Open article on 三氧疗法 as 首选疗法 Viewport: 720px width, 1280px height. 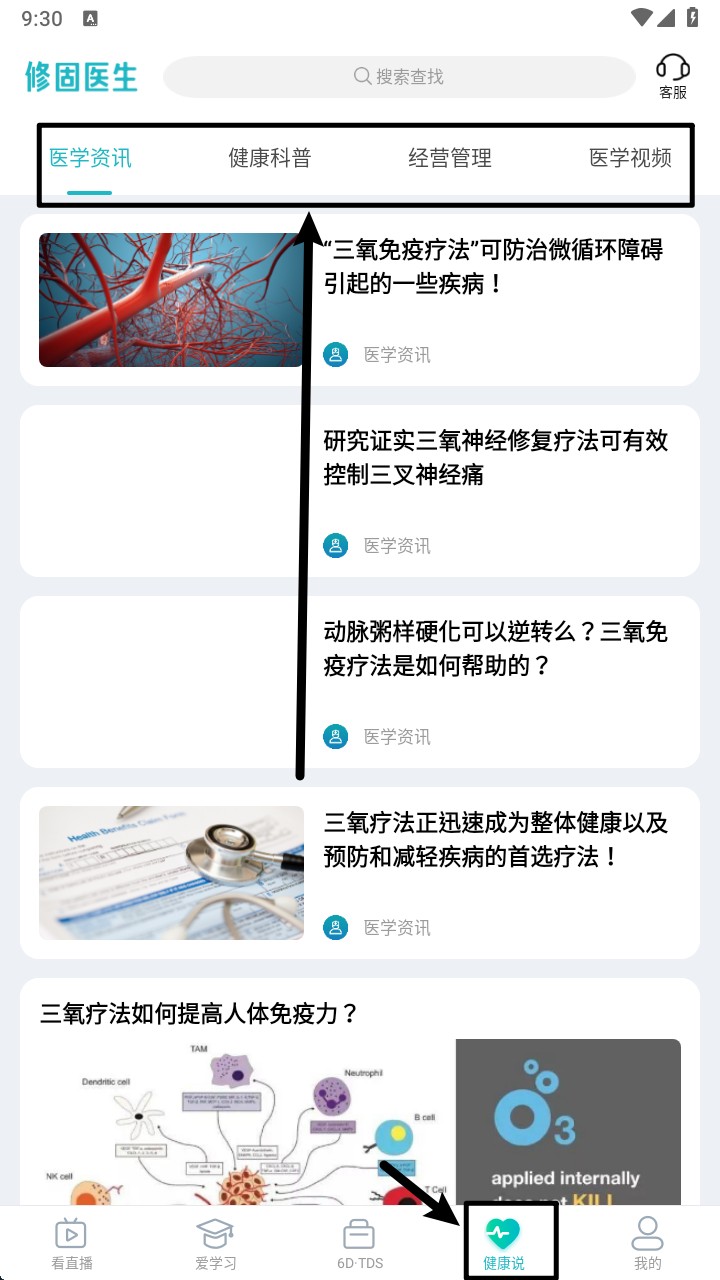point(495,839)
